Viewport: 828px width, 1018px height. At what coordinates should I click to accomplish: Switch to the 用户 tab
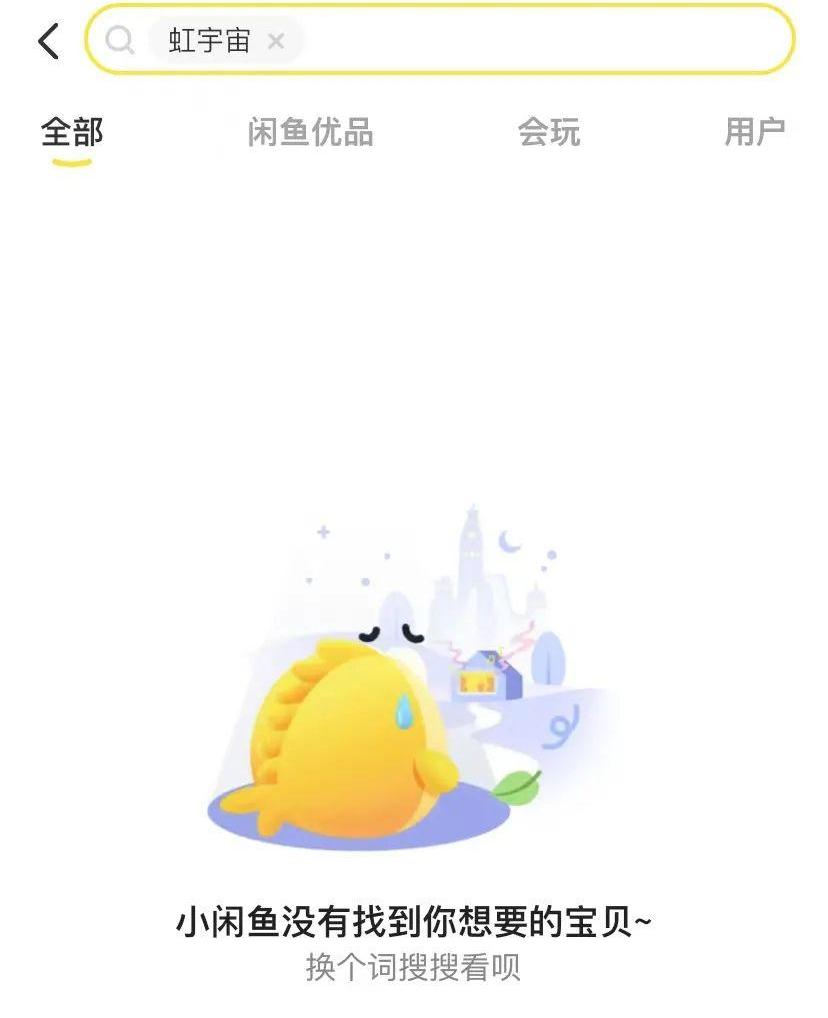(754, 132)
